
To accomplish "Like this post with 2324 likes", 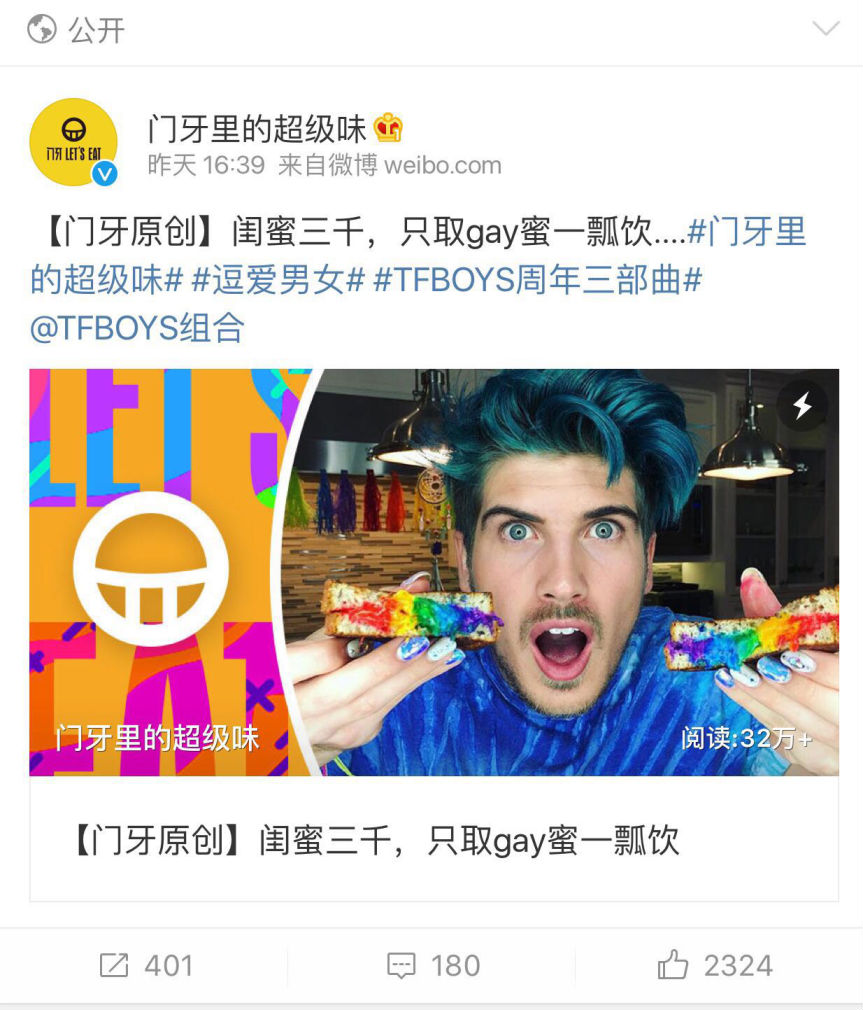I will click(715, 965).
